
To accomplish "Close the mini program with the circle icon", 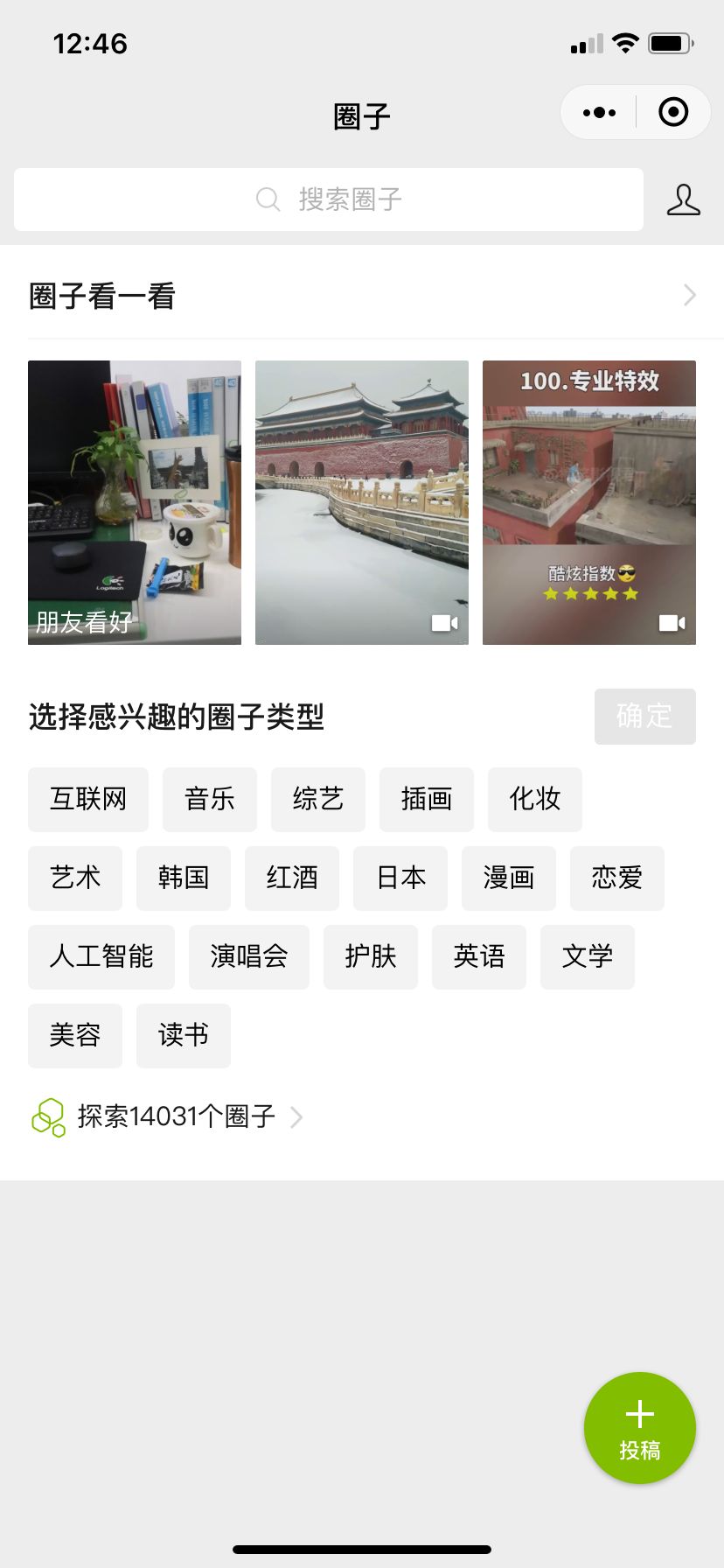I will click(x=673, y=113).
